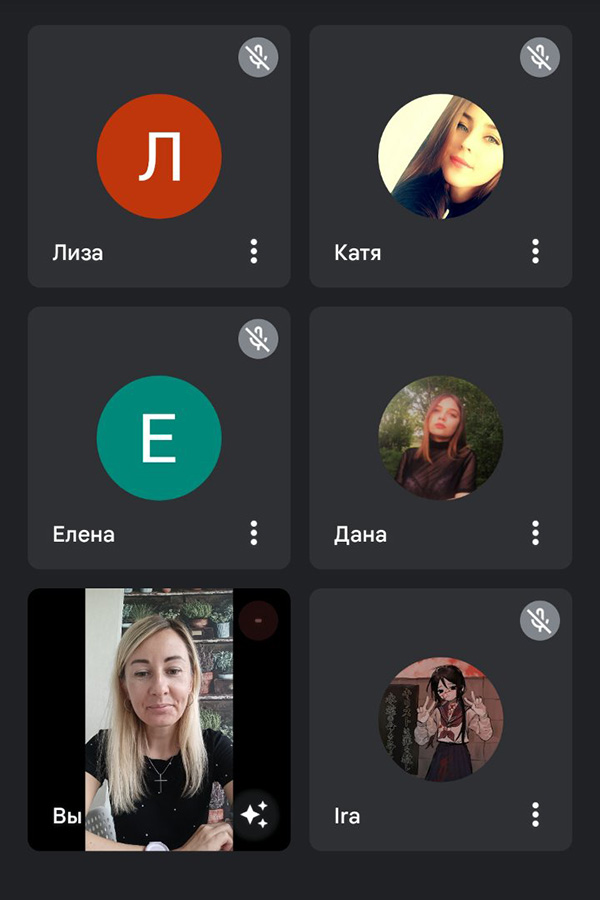600x900 pixels.
Task: Open more options for Ira
Action: (x=536, y=815)
